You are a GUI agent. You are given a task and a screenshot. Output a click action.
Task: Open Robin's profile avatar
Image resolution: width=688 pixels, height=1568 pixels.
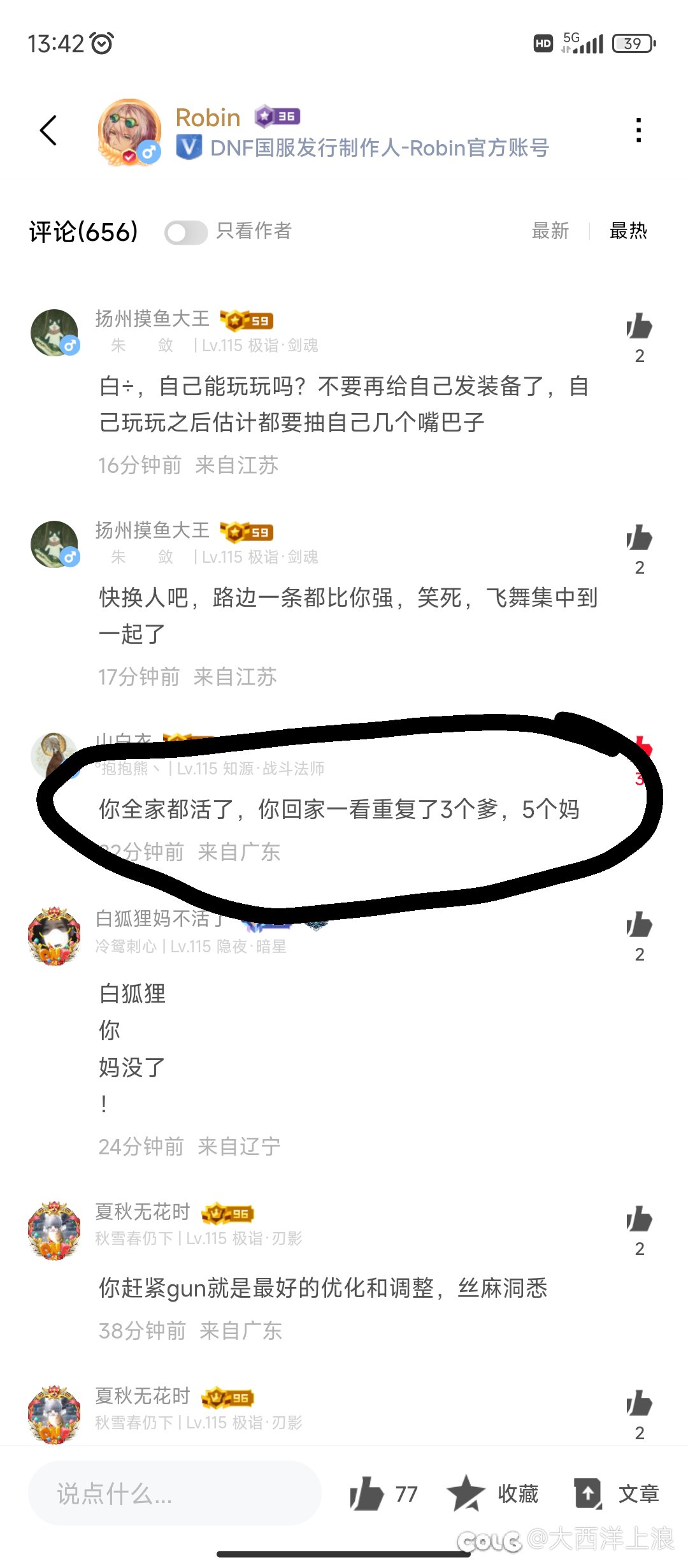(x=131, y=129)
